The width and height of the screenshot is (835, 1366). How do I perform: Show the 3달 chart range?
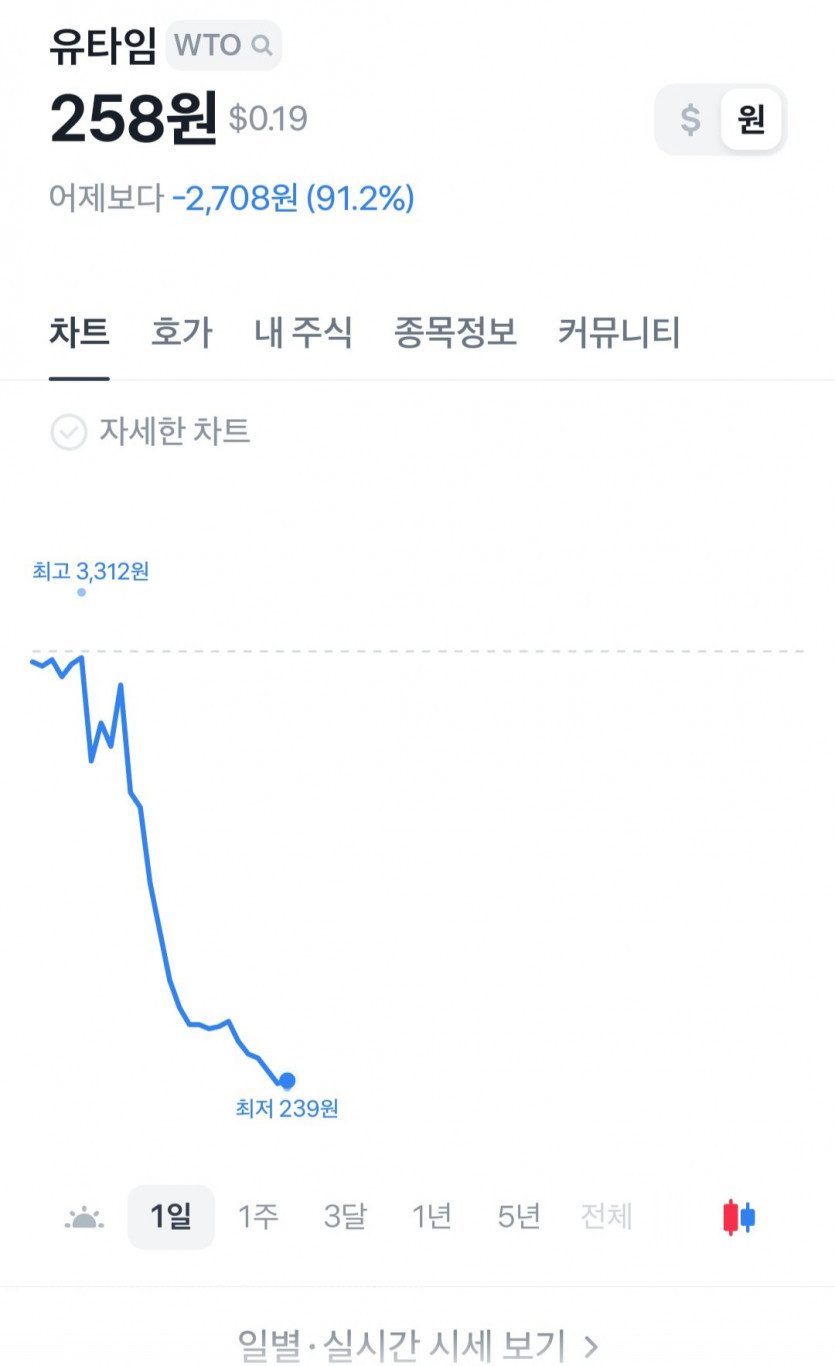(x=345, y=1217)
